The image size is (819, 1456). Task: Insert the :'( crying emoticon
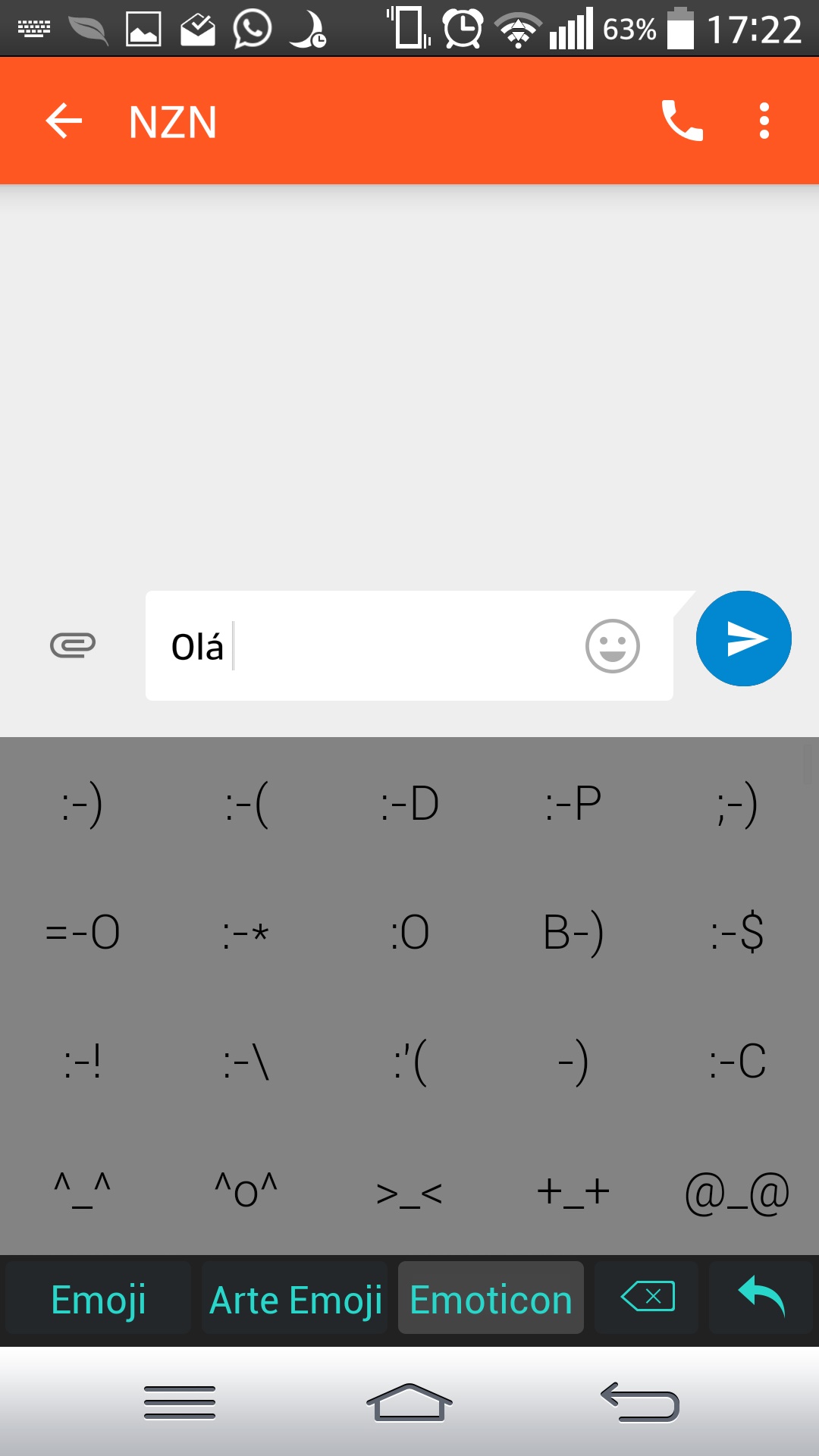coord(409,1061)
